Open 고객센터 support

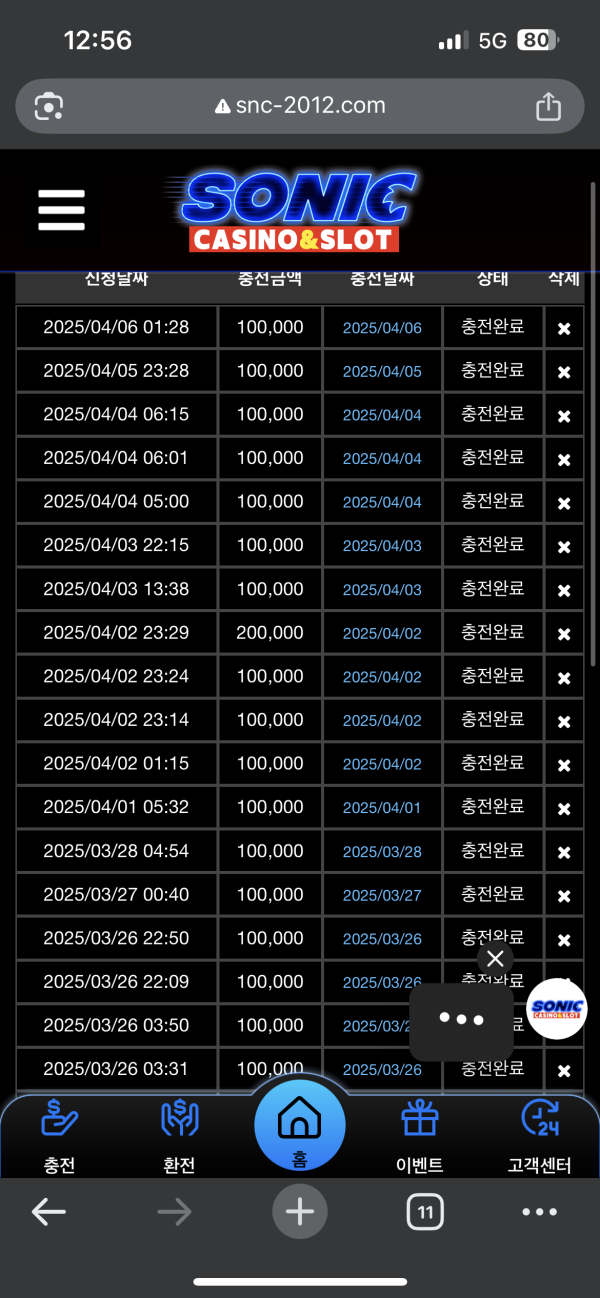[539, 1136]
